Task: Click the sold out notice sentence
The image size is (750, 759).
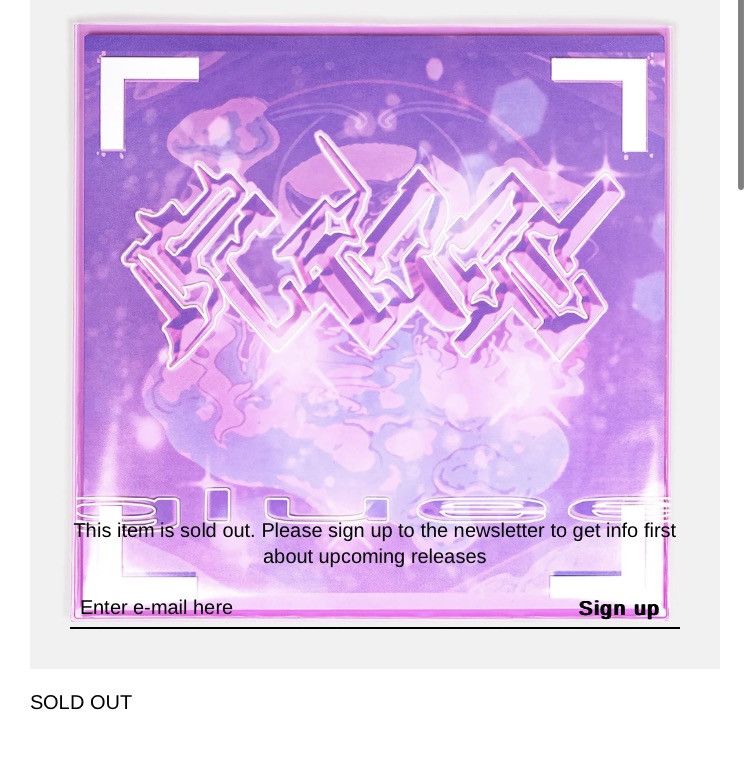Action: (x=375, y=530)
